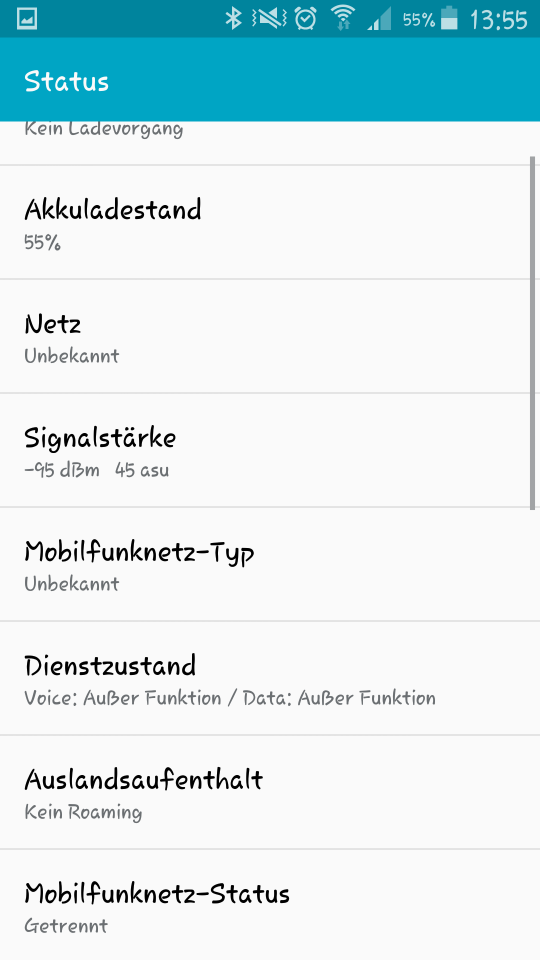The height and width of the screenshot is (960, 540).
Task: Select the Mobilfunknetz-Typ row
Action: tap(269, 564)
